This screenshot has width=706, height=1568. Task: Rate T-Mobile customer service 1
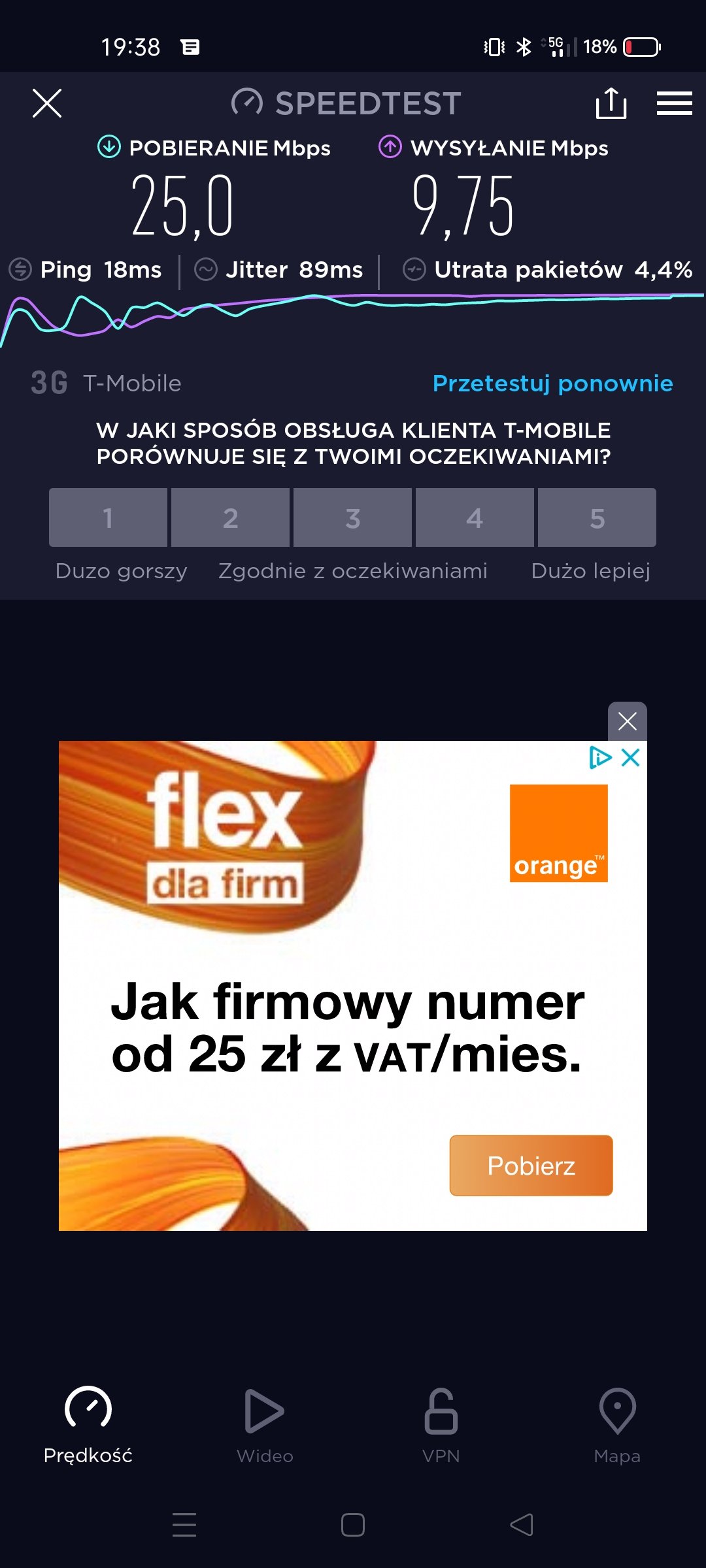click(108, 517)
